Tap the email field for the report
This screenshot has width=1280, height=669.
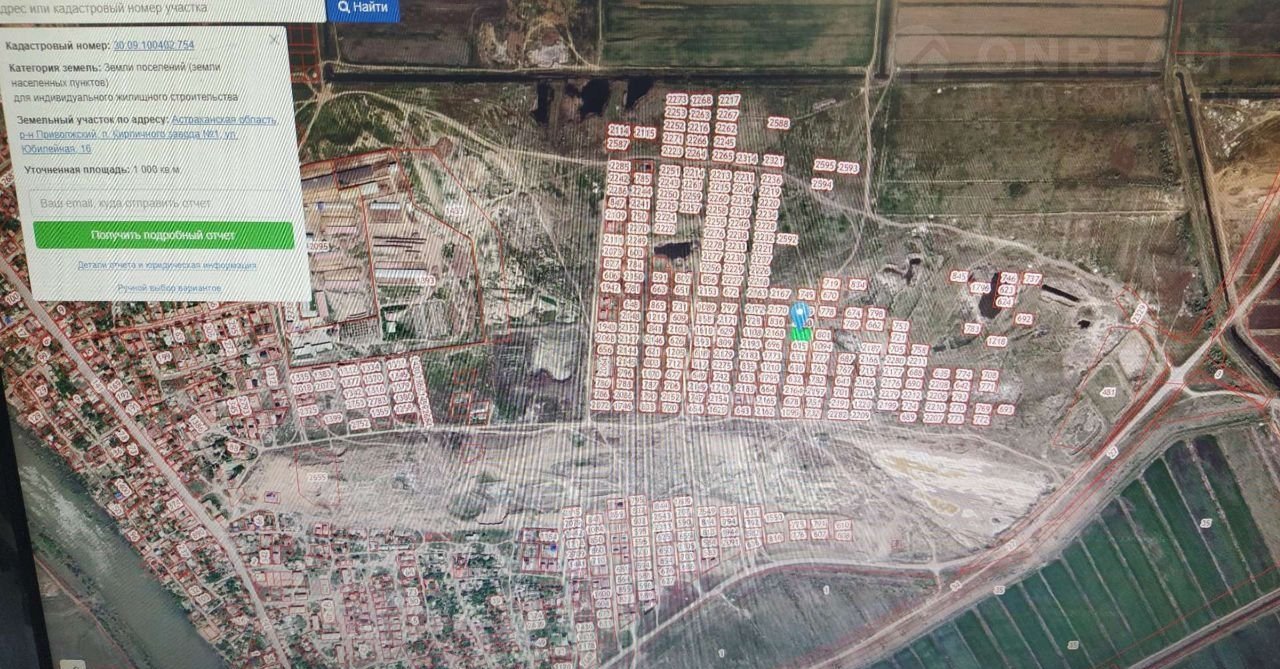[x=160, y=203]
